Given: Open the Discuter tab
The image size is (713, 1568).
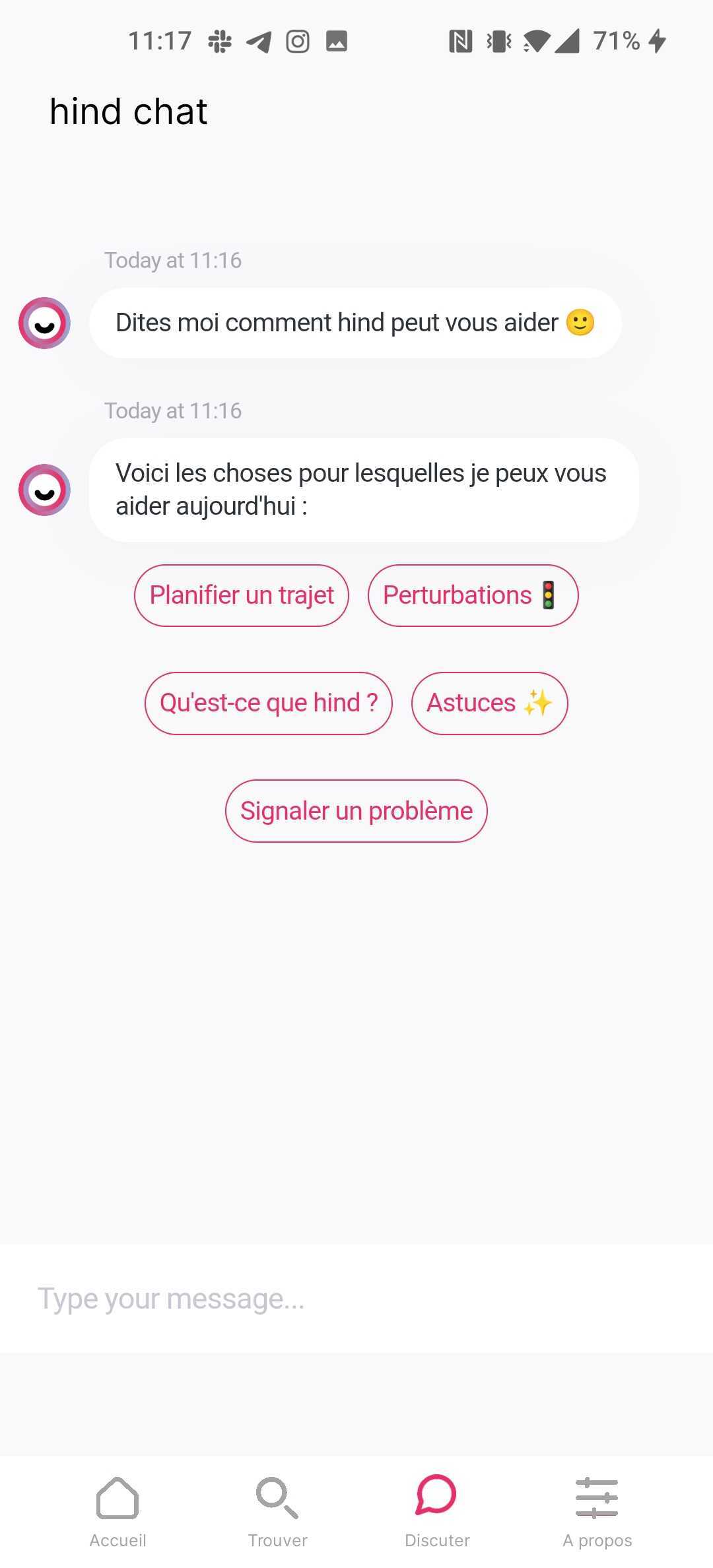Looking at the screenshot, I should pos(437,1511).
